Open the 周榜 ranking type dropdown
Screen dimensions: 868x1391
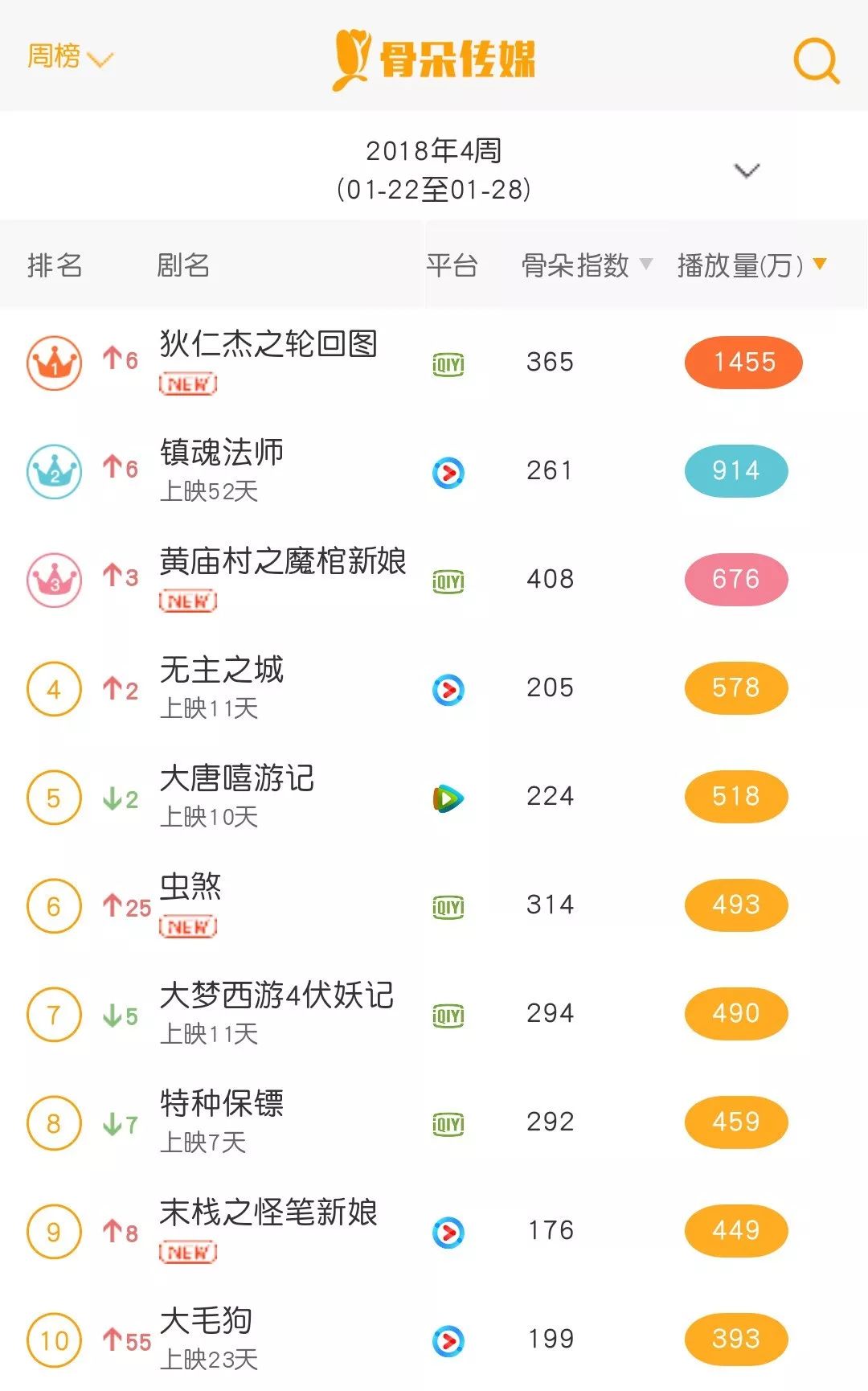point(70,57)
